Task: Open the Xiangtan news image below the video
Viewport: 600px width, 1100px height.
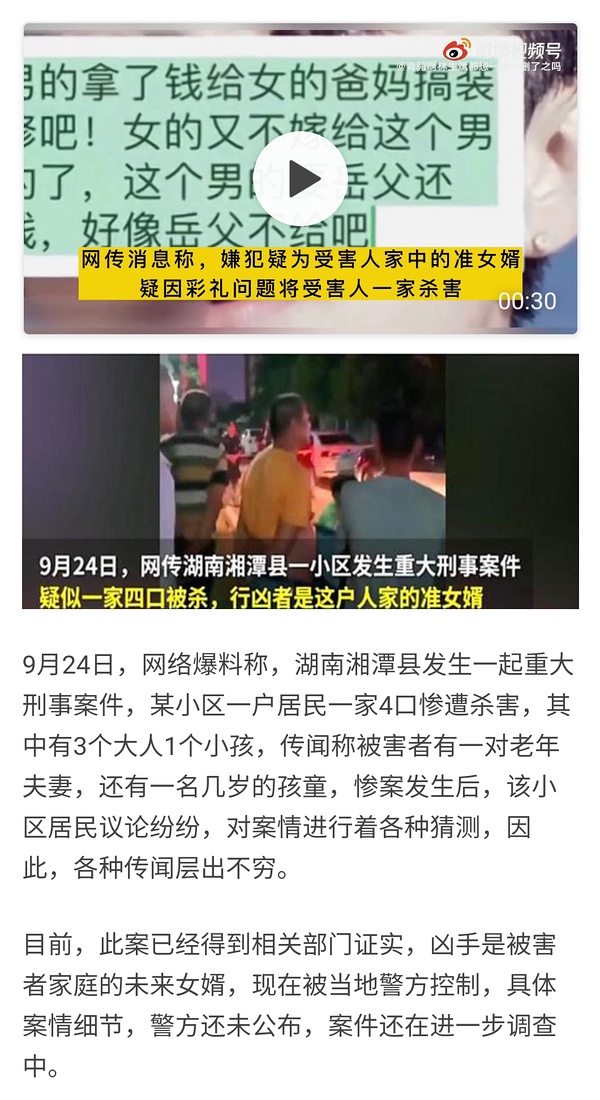Action: (300, 480)
